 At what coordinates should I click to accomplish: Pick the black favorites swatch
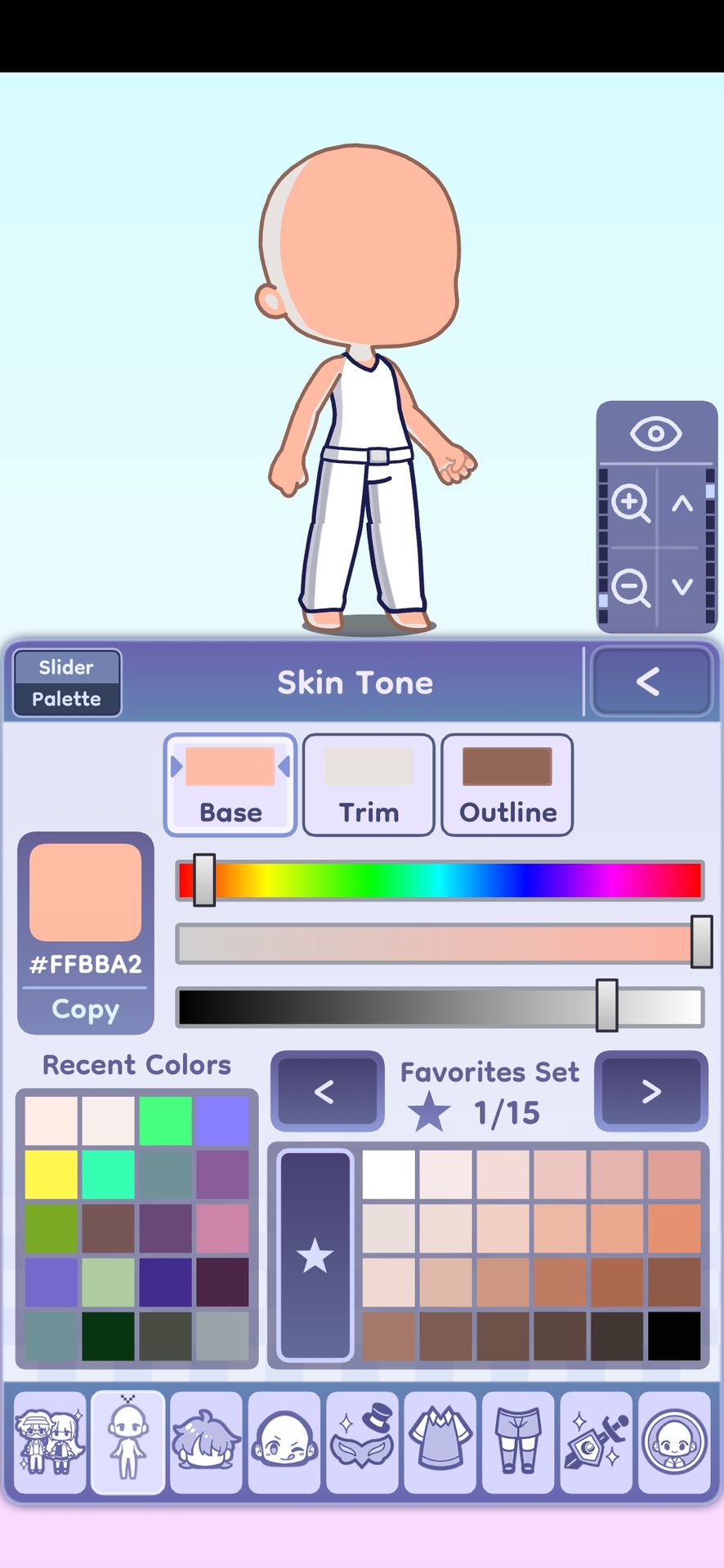point(674,1336)
